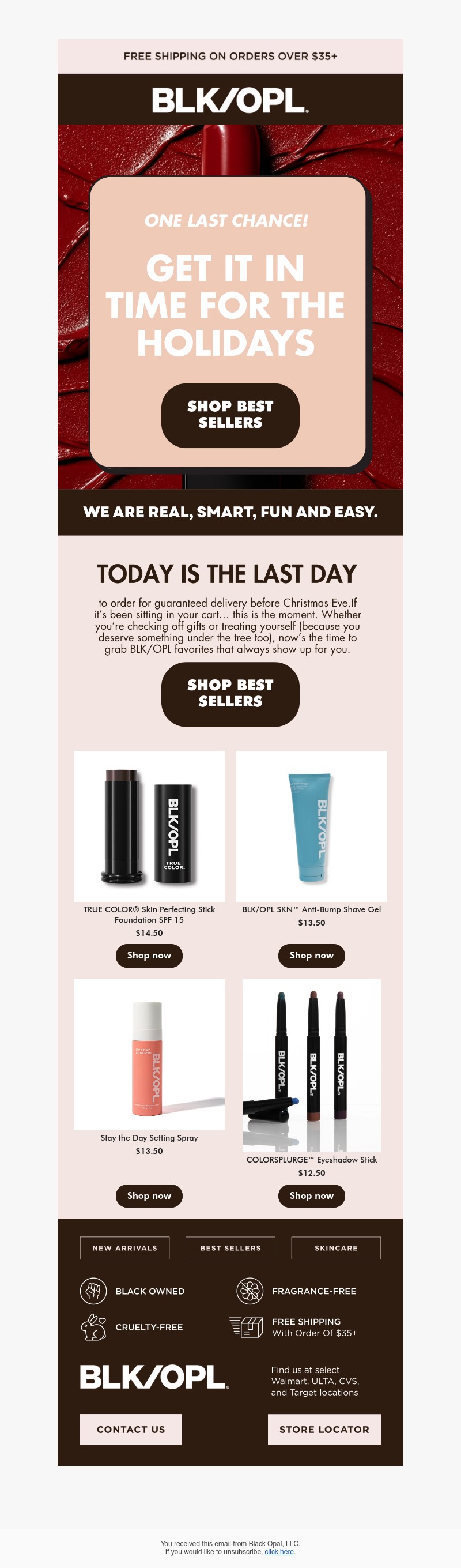461x1568 pixels.
Task: Shop now for Stay the Day Setting Spray
Action: click(149, 1195)
